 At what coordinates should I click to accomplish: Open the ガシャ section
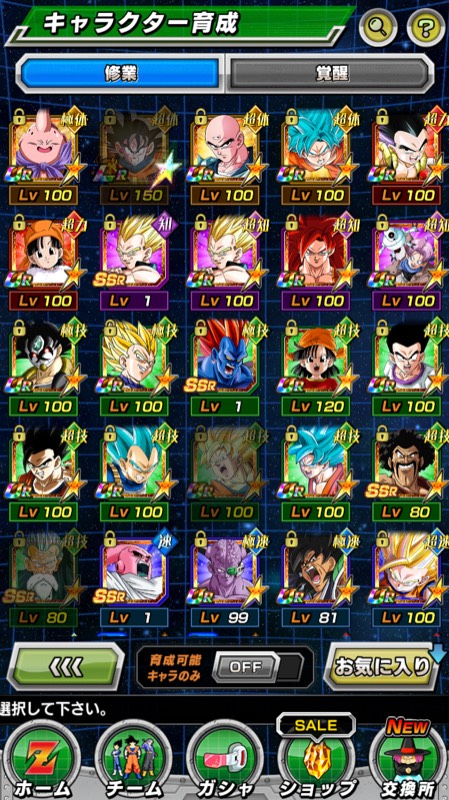click(225, 760)
